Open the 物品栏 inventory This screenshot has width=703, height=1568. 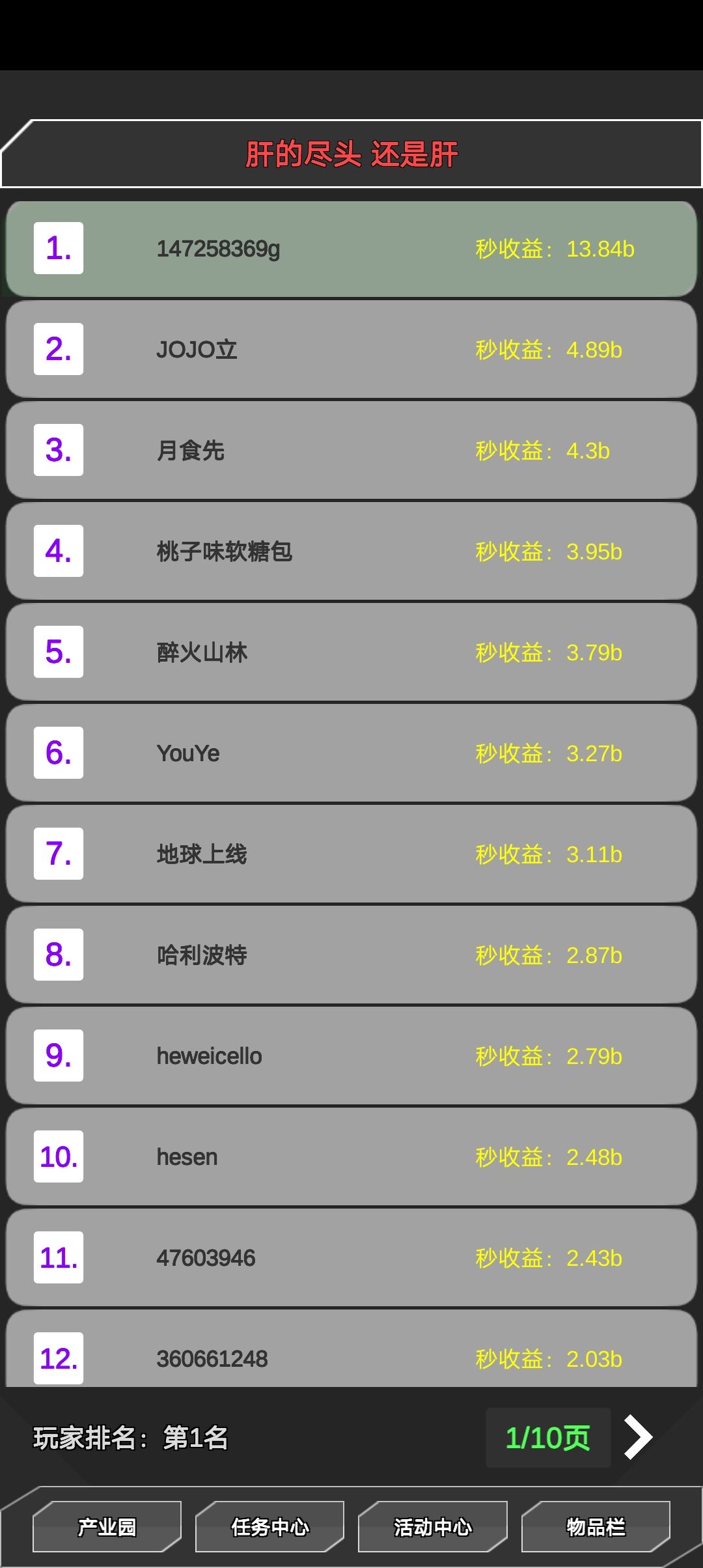(x=596, y=1527)
